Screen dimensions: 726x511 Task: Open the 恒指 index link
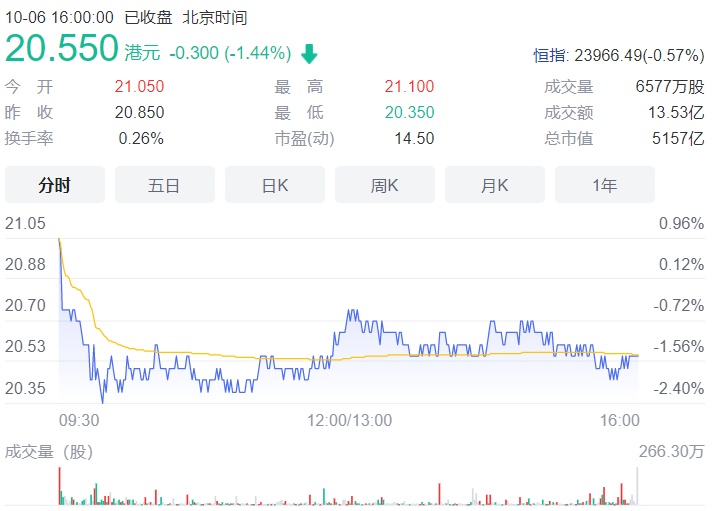551,56
